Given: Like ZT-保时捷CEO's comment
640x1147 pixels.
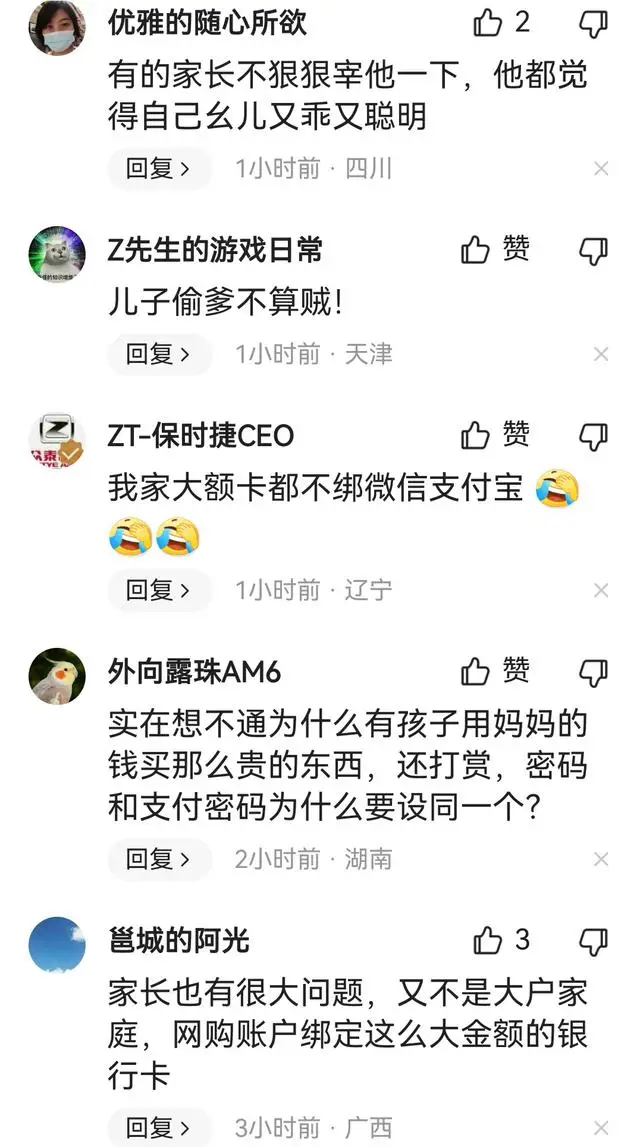Looking at the screenshot, I should (x=476, y=435).
